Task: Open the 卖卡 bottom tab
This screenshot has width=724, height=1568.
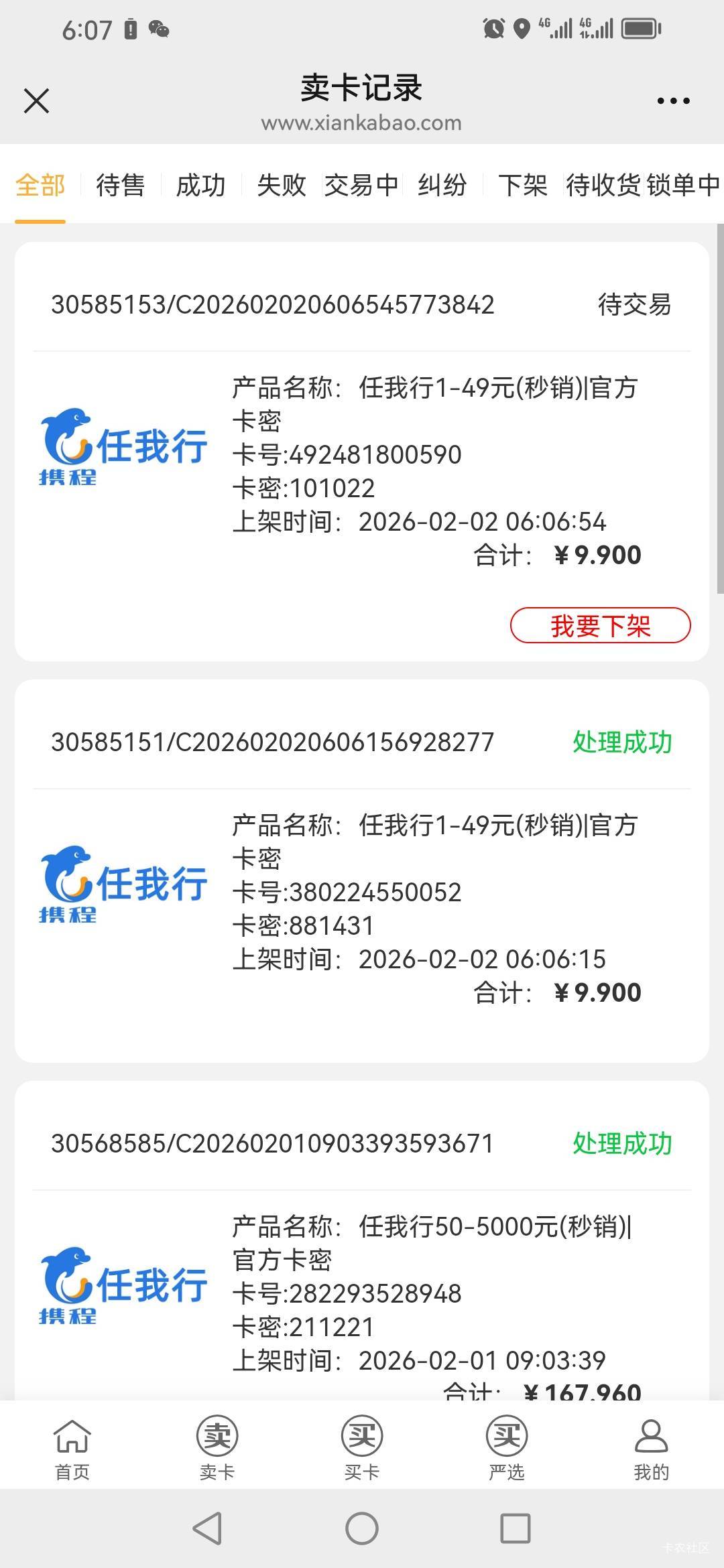Action: pyautogui.click(x=217, y=1450)
